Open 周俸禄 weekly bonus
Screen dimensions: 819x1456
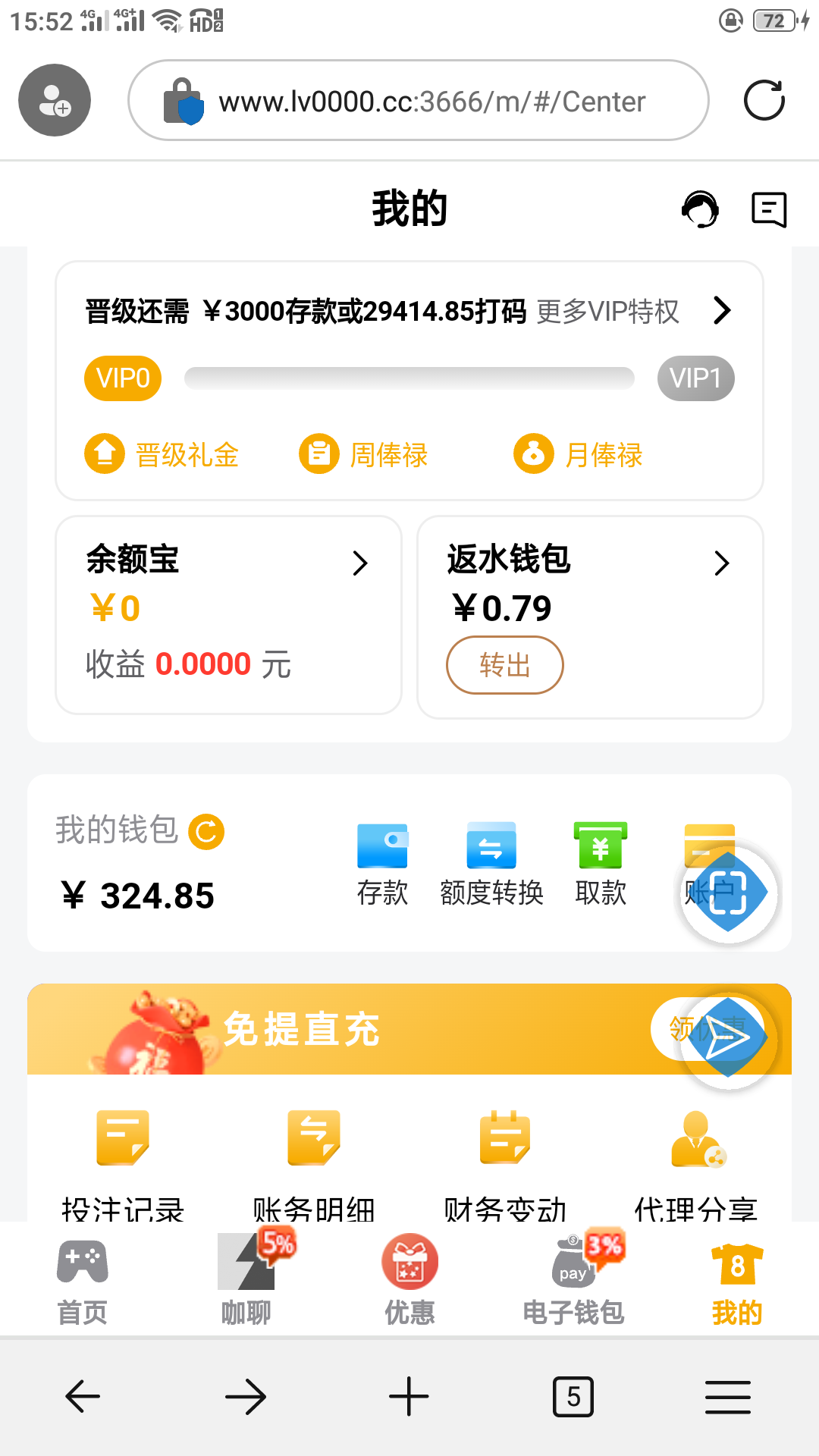coord(365,454)
